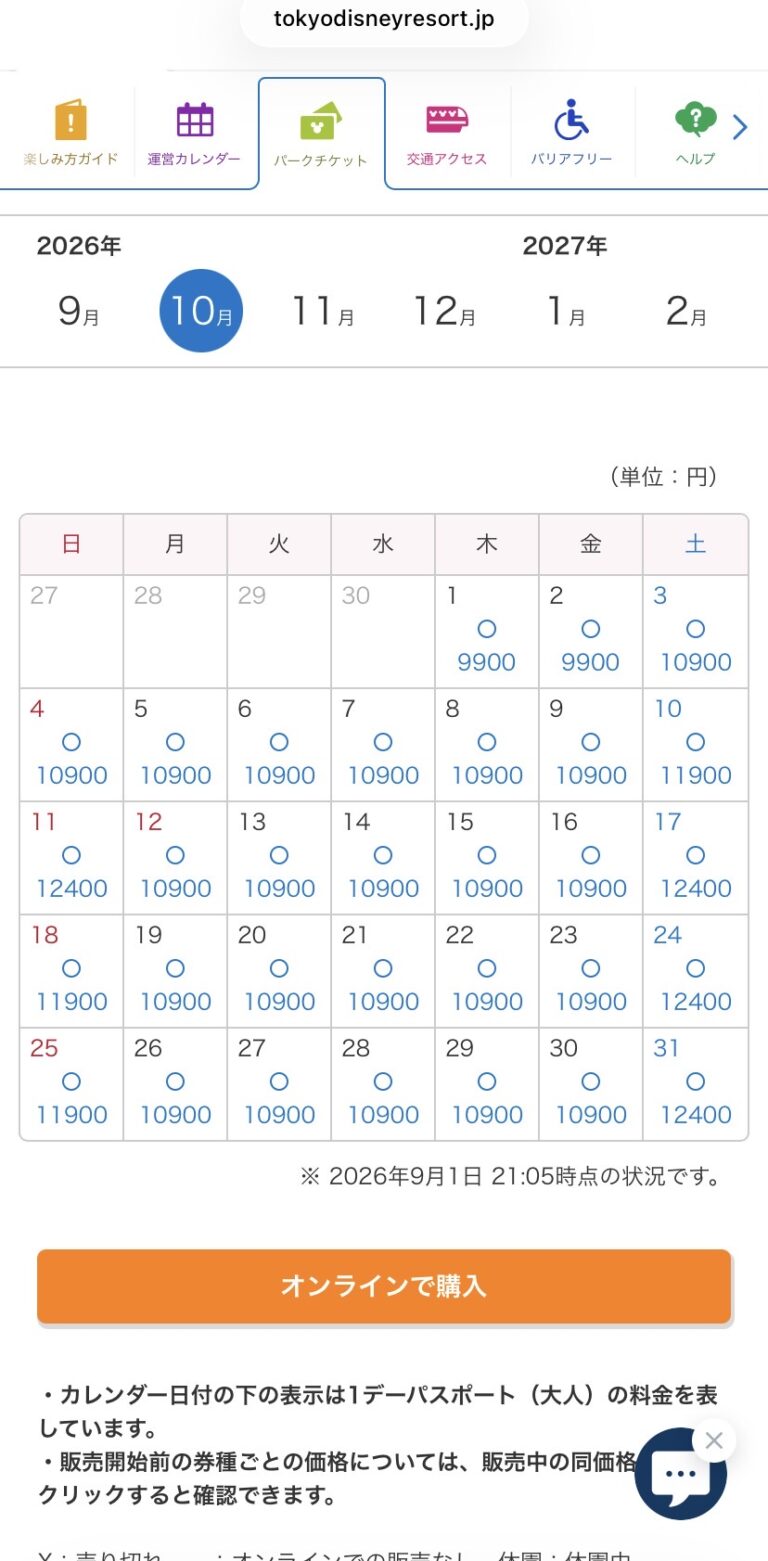Image resolution: width=768 pixels, height=1561 pixels.
Task: Jump to 1月 of 2027
Action: (x=565, y=311)
